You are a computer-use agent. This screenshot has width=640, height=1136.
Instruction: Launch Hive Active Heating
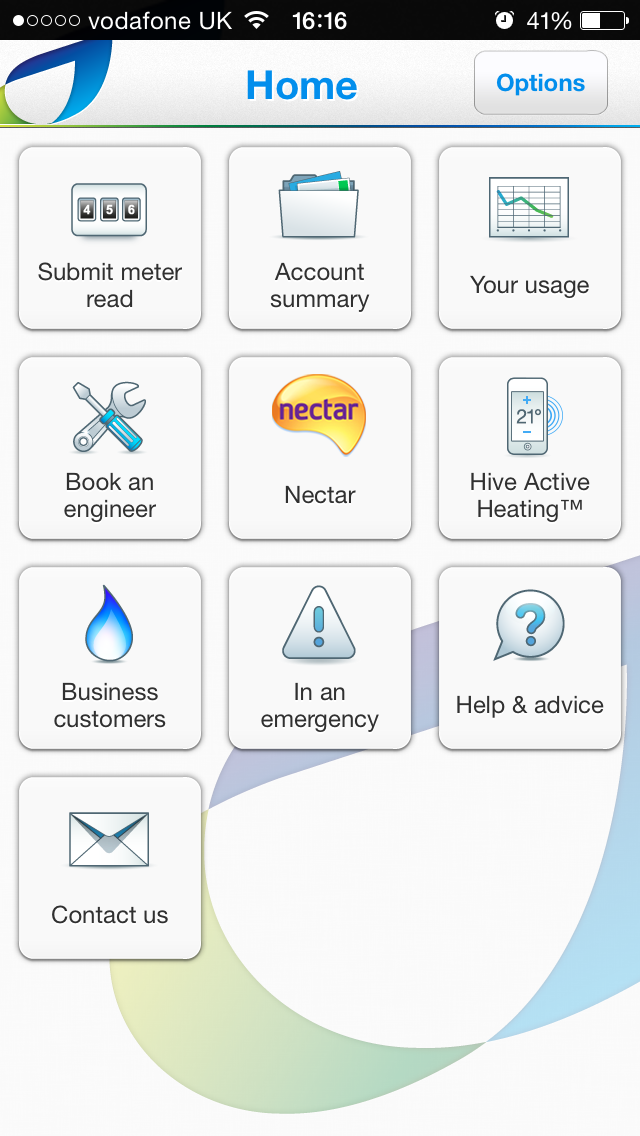pyautogui.click(x=530, y=448)
